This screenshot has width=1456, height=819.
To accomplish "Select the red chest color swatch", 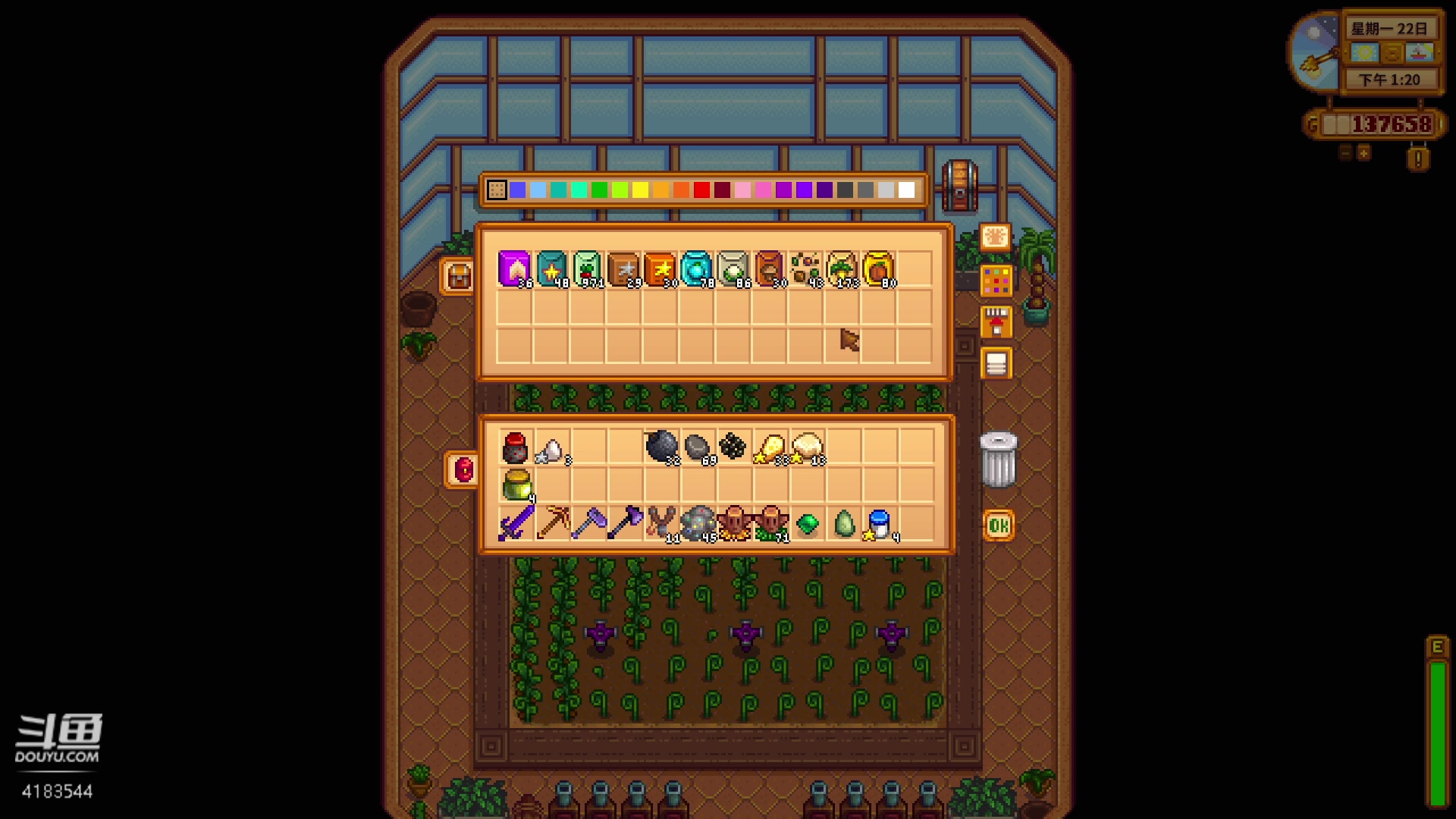I will [701, 190].
